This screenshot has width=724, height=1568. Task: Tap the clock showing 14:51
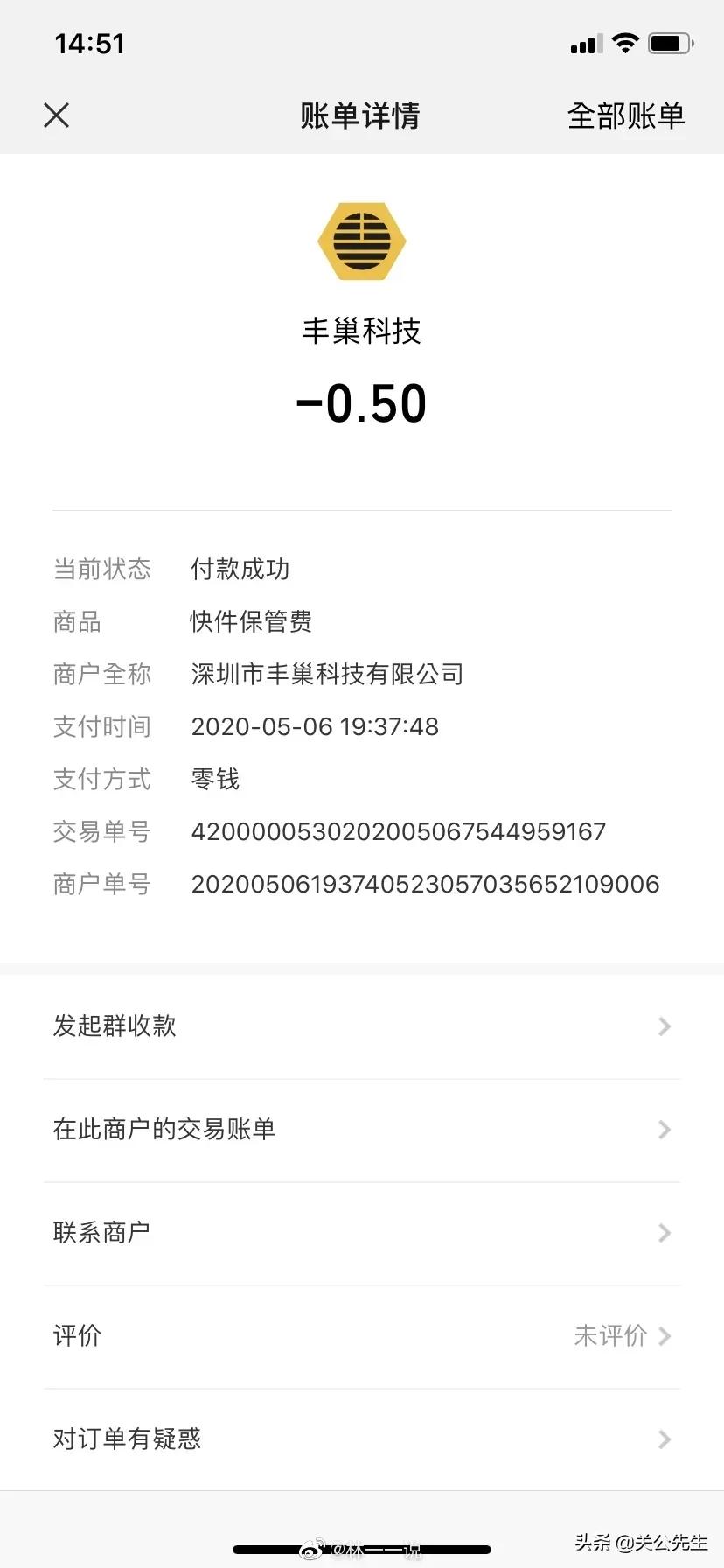(88, 43)
